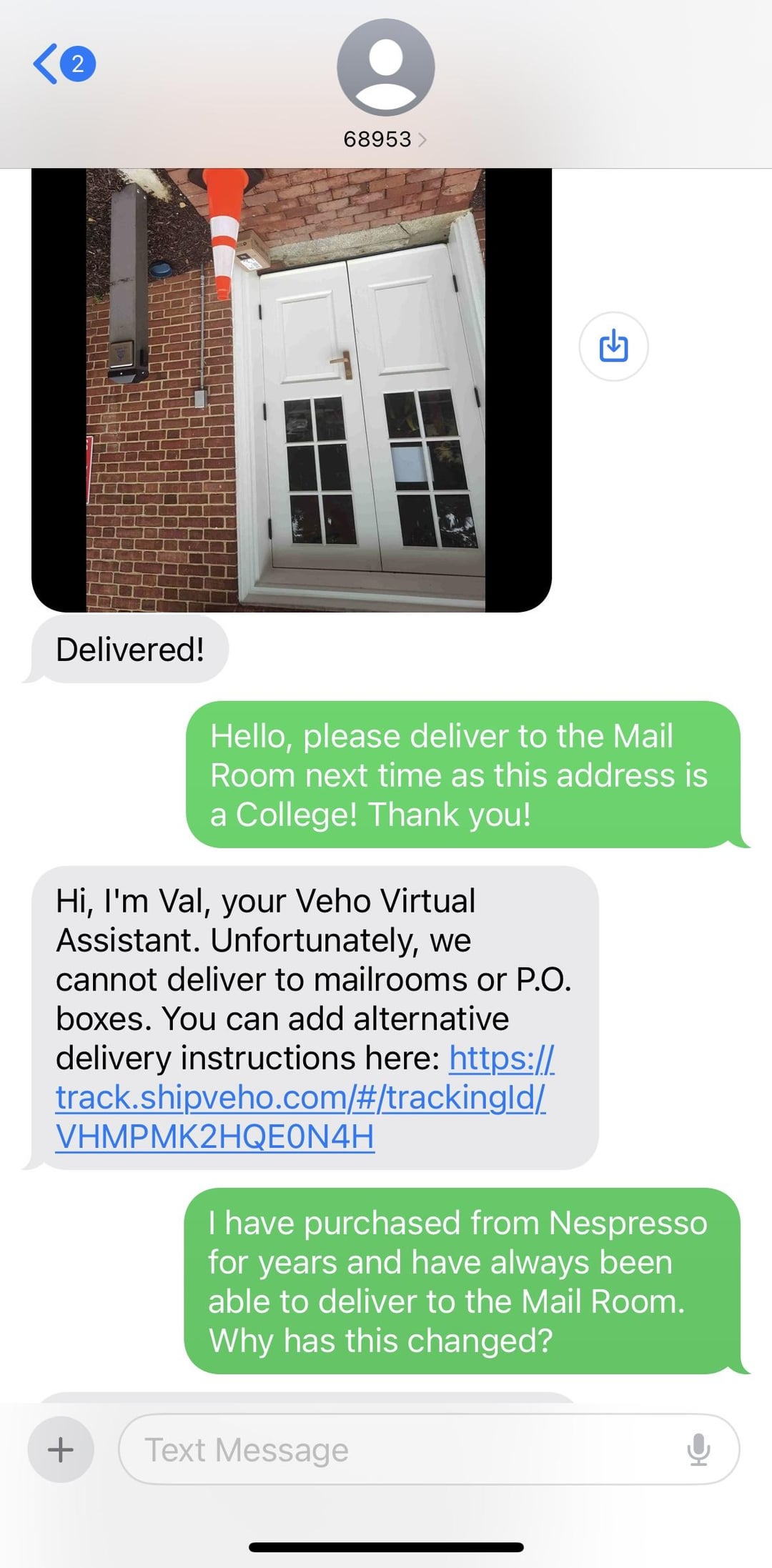
Task: Open the track.shipveho.com tracking link
Action: [x=304, y=1097]
